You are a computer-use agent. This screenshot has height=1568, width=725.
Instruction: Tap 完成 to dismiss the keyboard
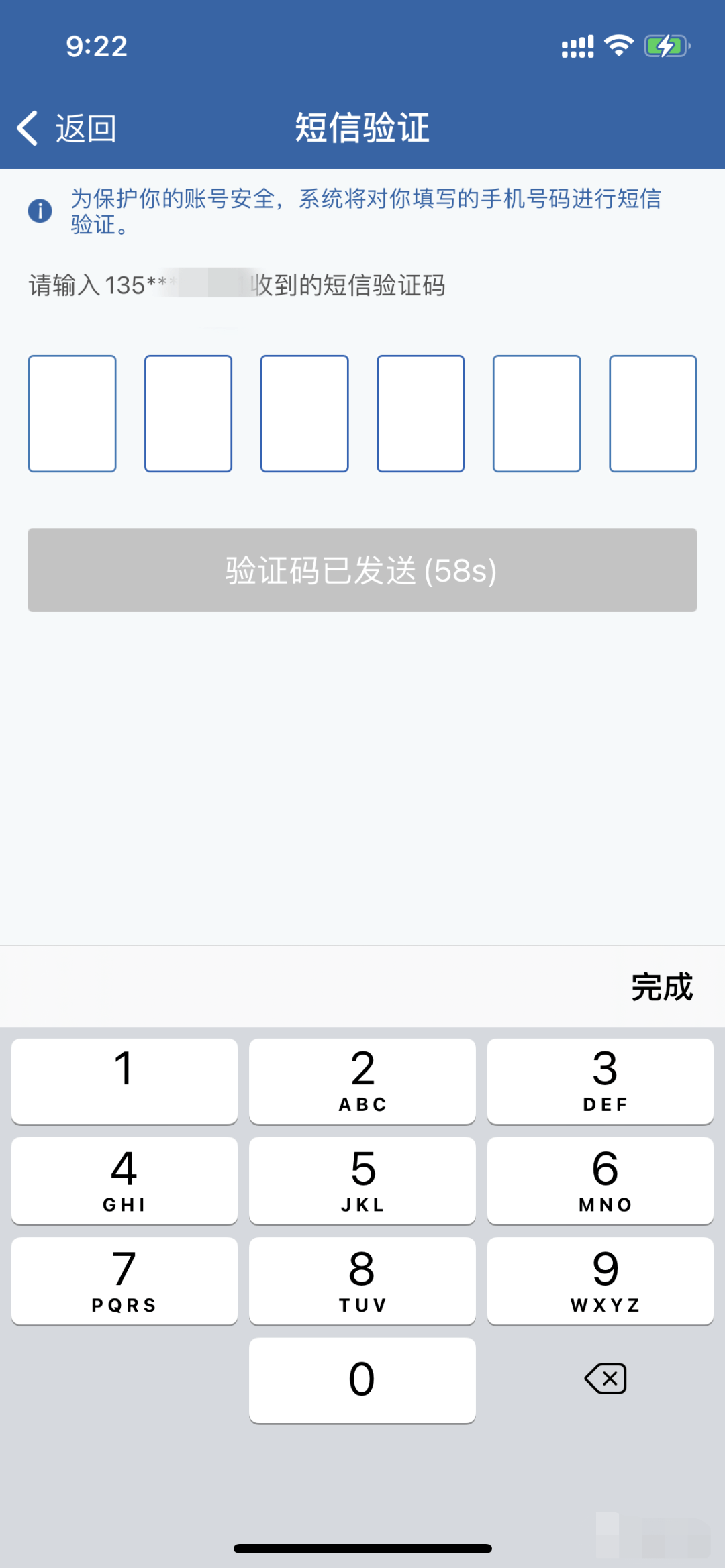[x=661, y=987]
